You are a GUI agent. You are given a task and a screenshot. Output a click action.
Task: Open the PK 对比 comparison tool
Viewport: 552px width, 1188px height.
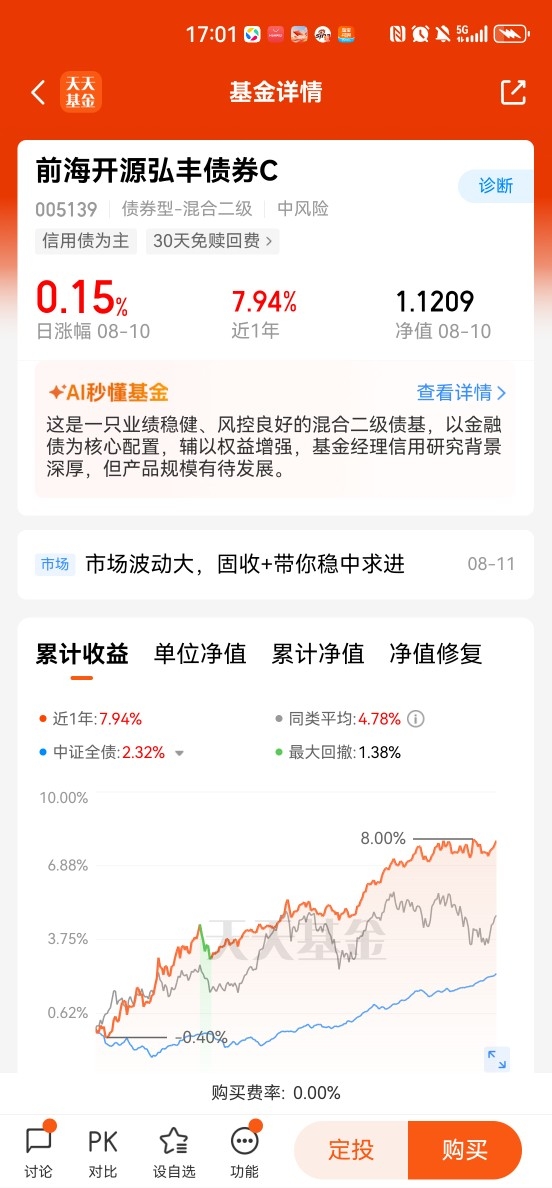(103, 1151)
